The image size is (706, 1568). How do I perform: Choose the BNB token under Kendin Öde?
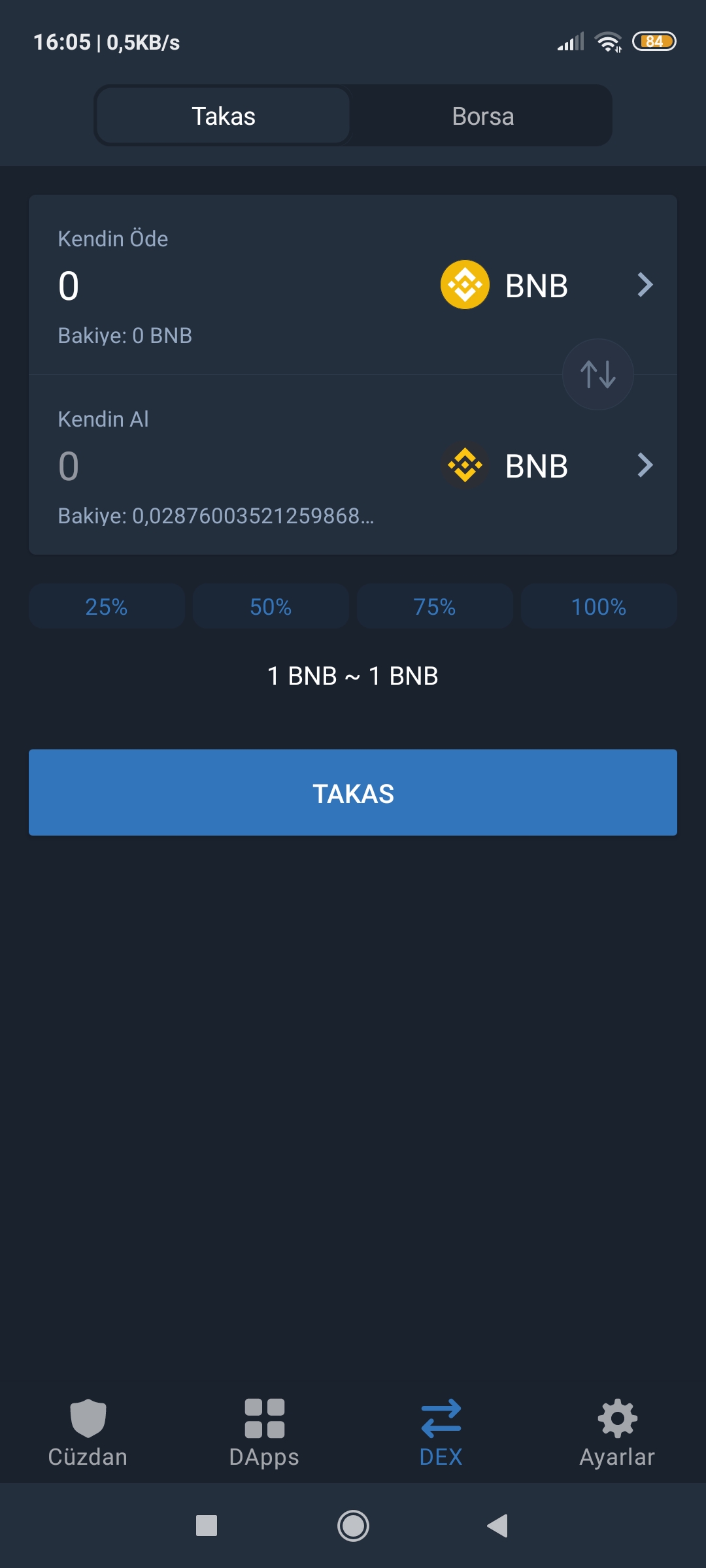click(x=548, y=286)
